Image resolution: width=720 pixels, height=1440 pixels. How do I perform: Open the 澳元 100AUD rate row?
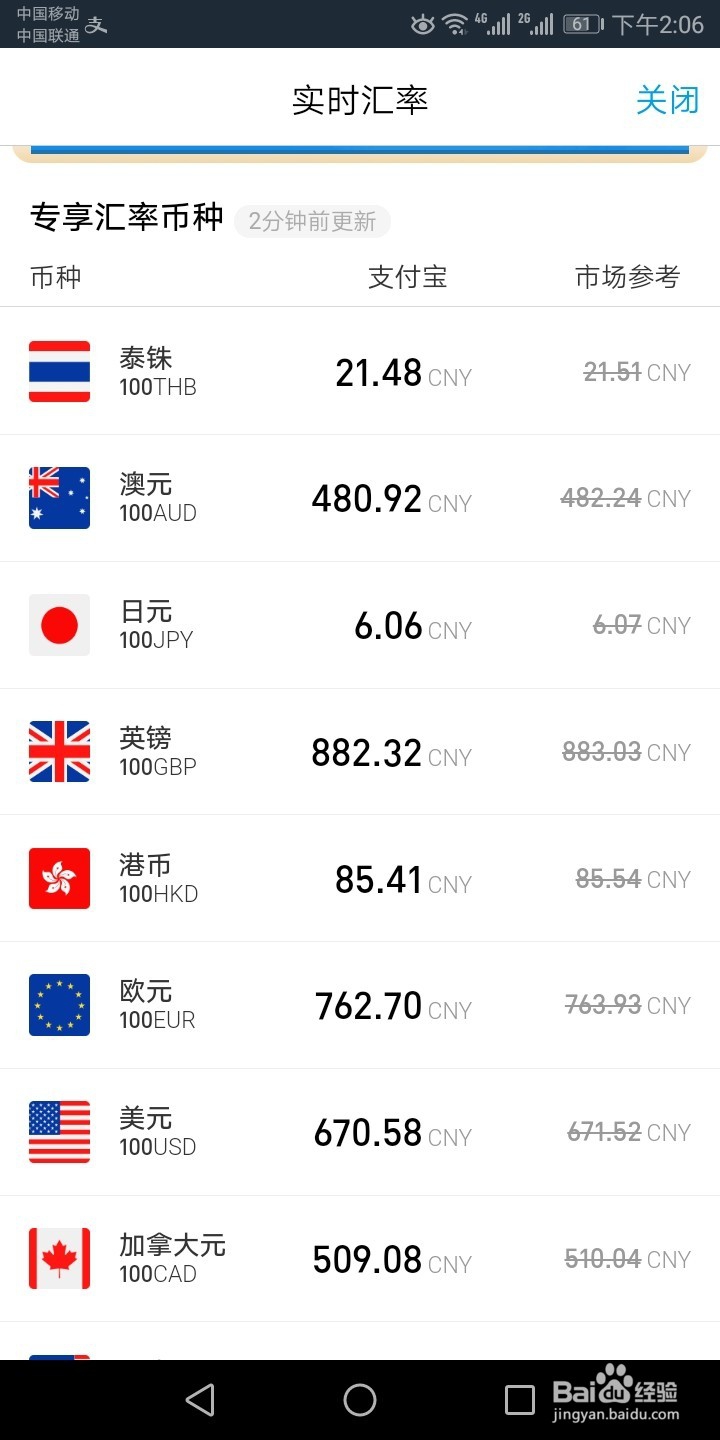click(x=360, y=498)
